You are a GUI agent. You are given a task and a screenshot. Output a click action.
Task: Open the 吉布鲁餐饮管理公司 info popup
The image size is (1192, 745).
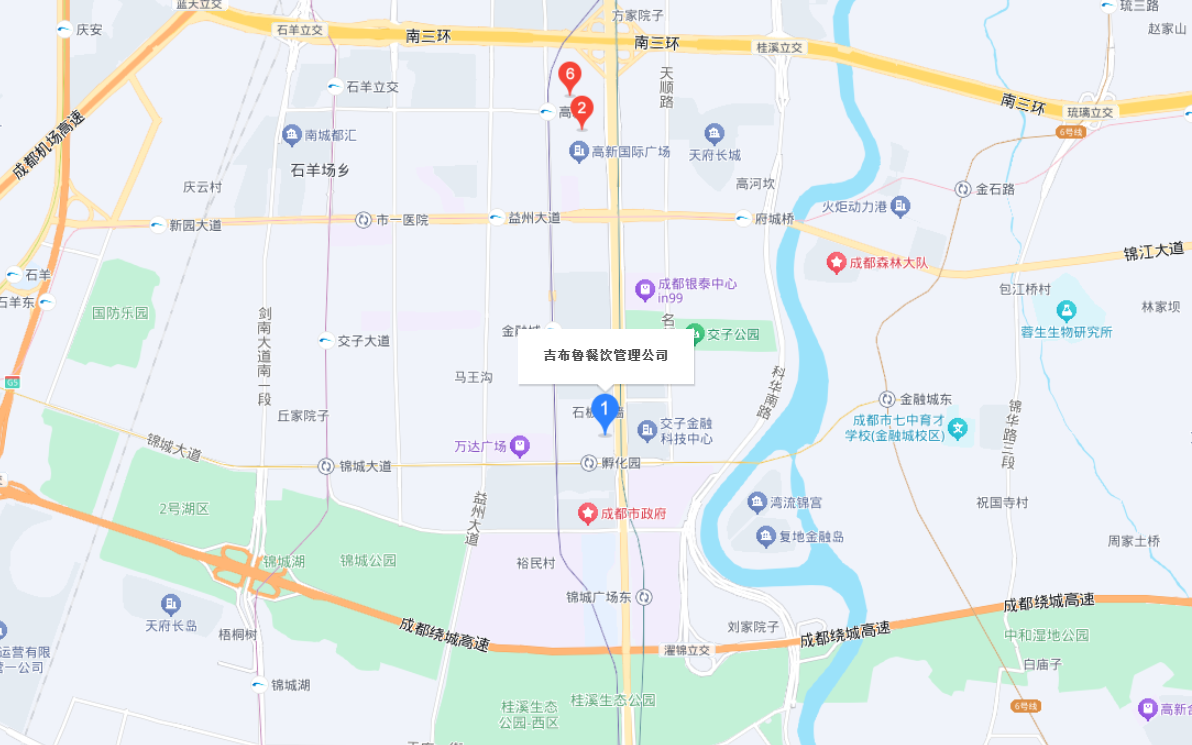[605, 355]
